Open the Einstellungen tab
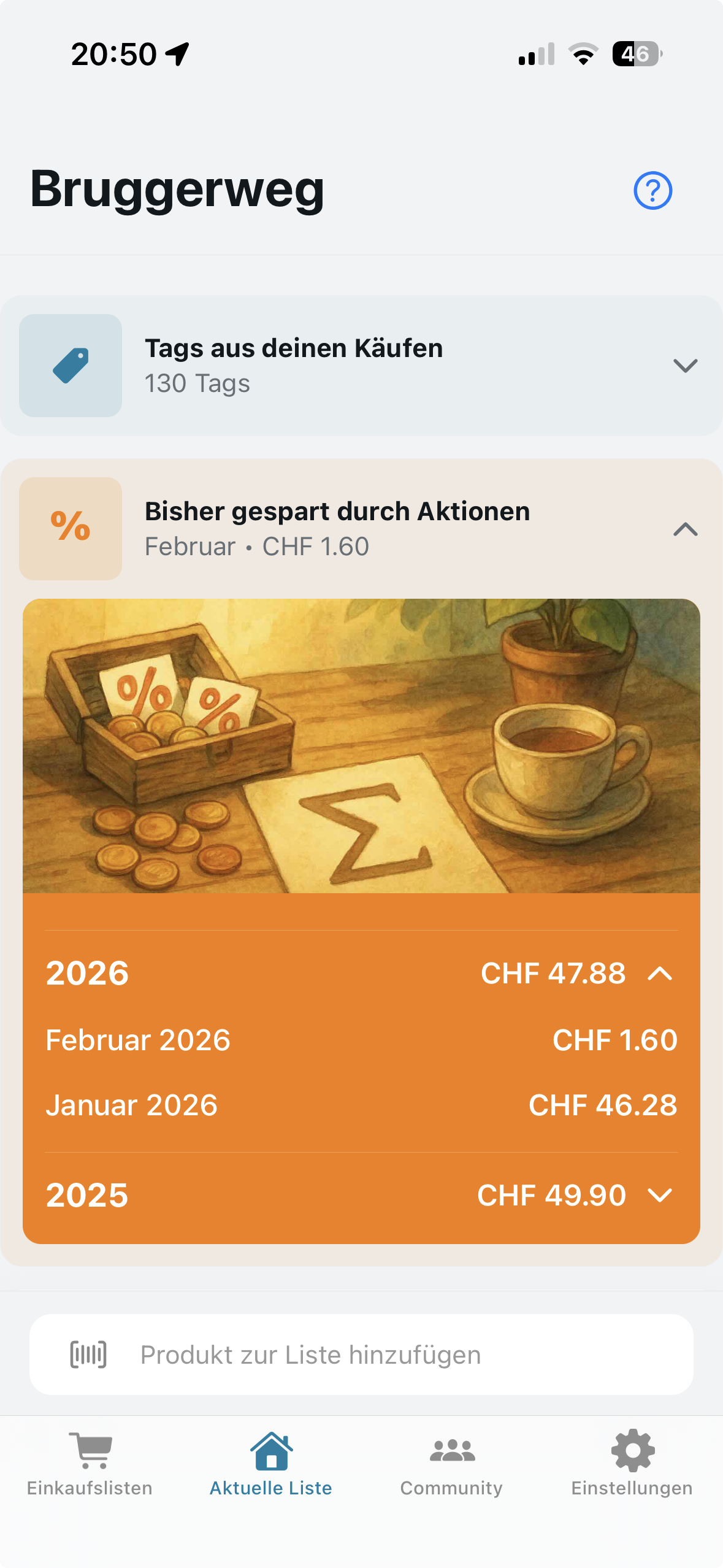 pos(632,1464)
